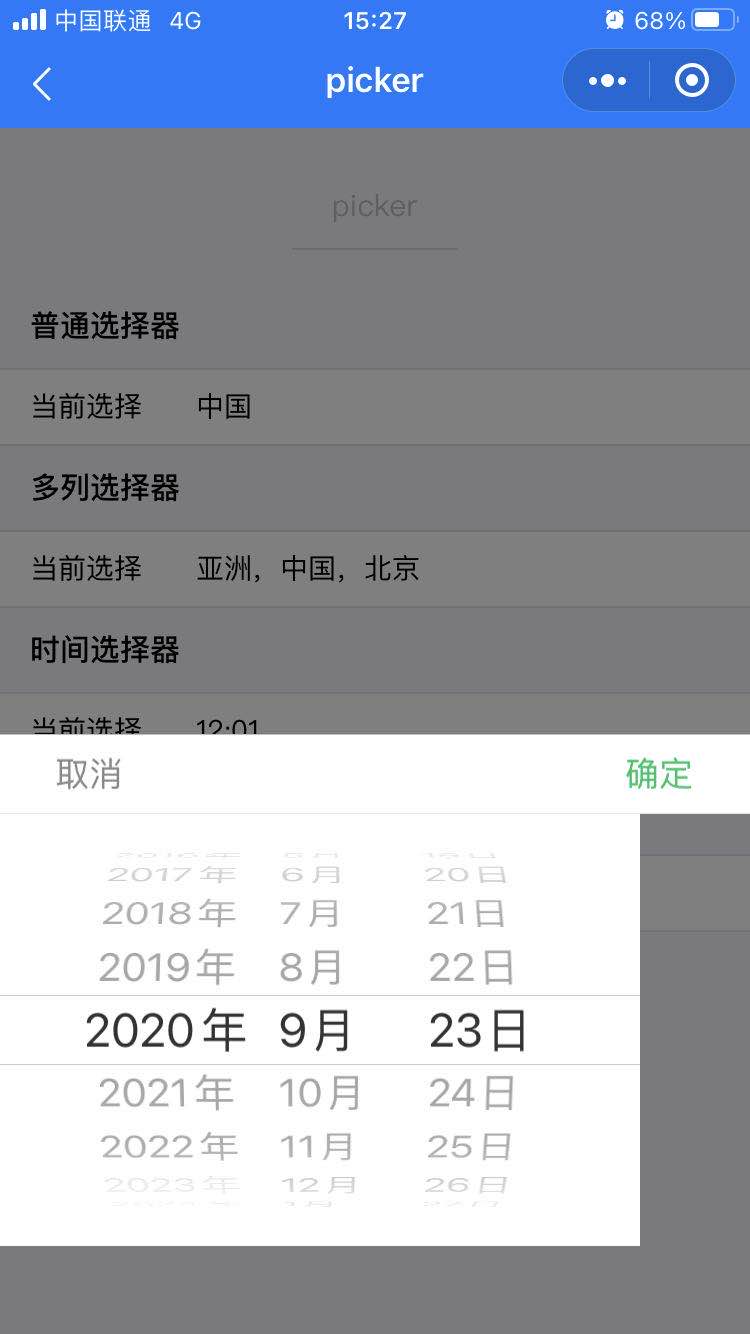Close the mini program with circle button
Image resolution: width=750 pixels, height=1334 pixels.
(692, 81)
